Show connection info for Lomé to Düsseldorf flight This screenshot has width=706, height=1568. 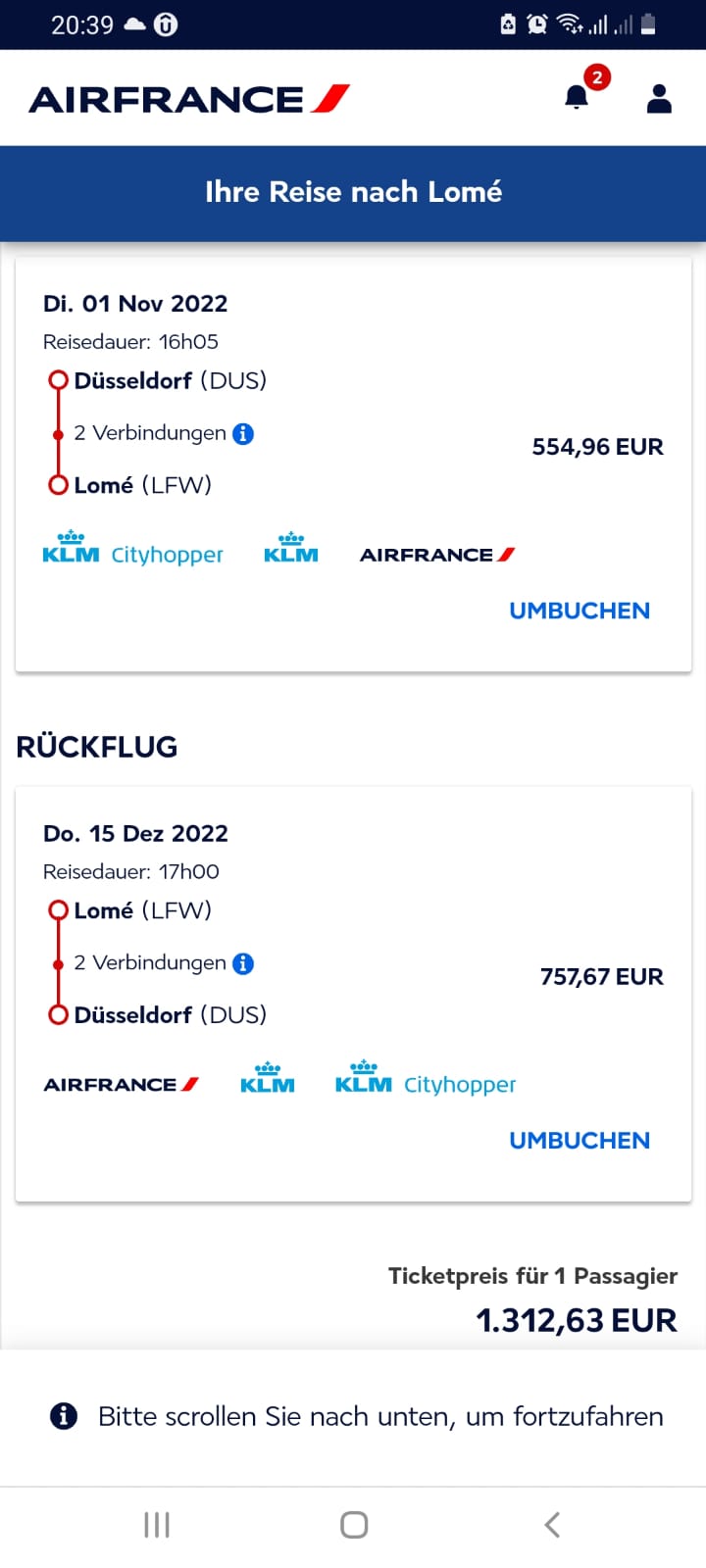point(243,963)
